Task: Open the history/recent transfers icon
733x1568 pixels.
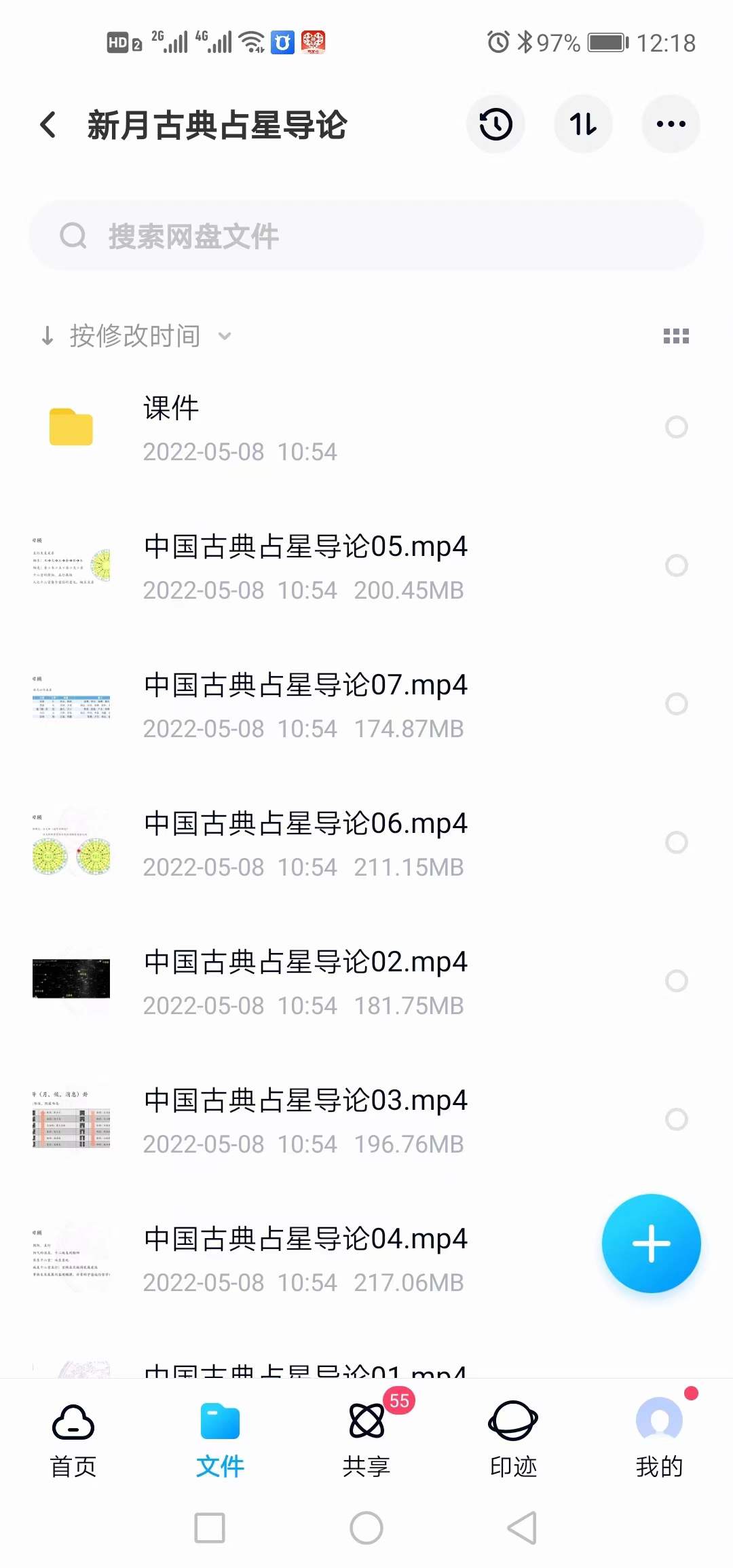Action: 495,124
